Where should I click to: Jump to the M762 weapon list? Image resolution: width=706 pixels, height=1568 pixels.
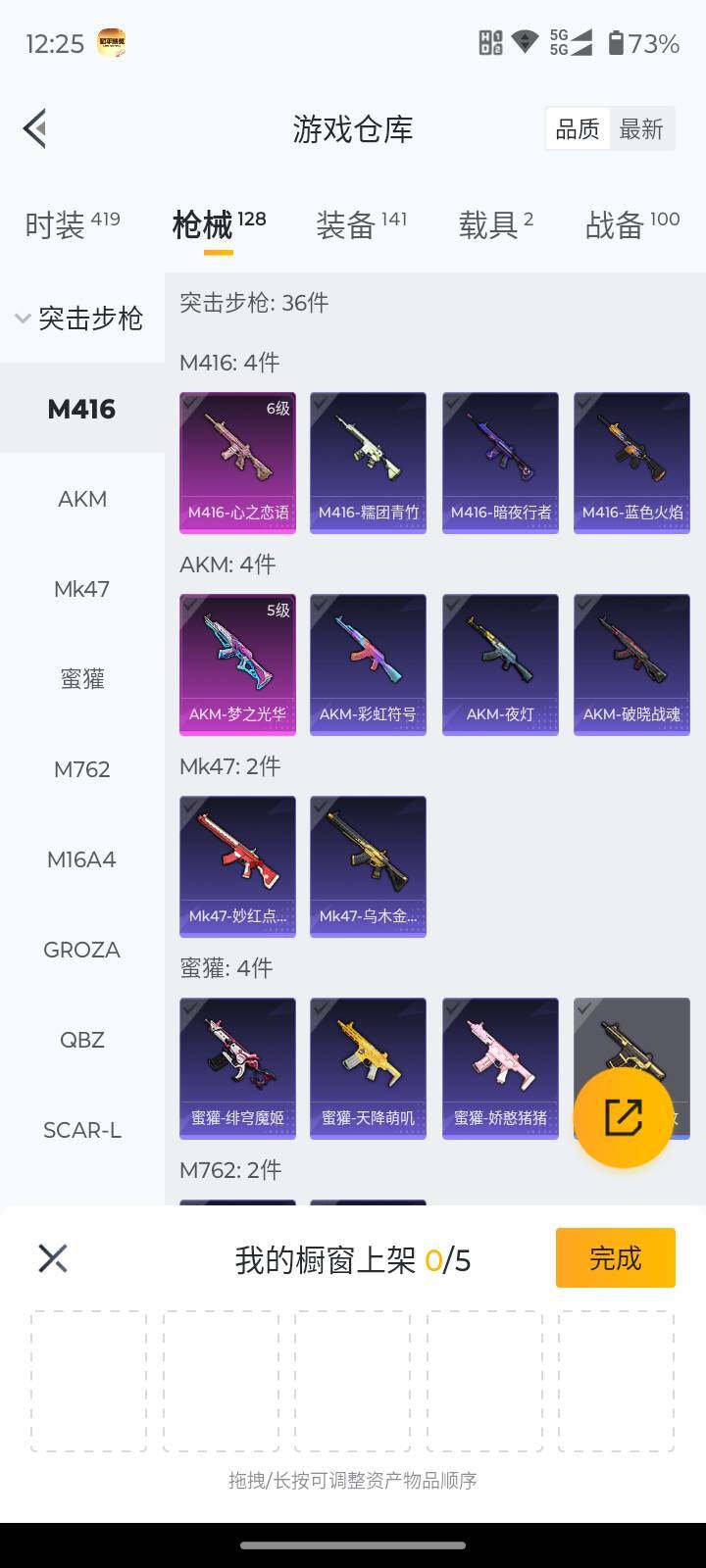click(82, 769)
